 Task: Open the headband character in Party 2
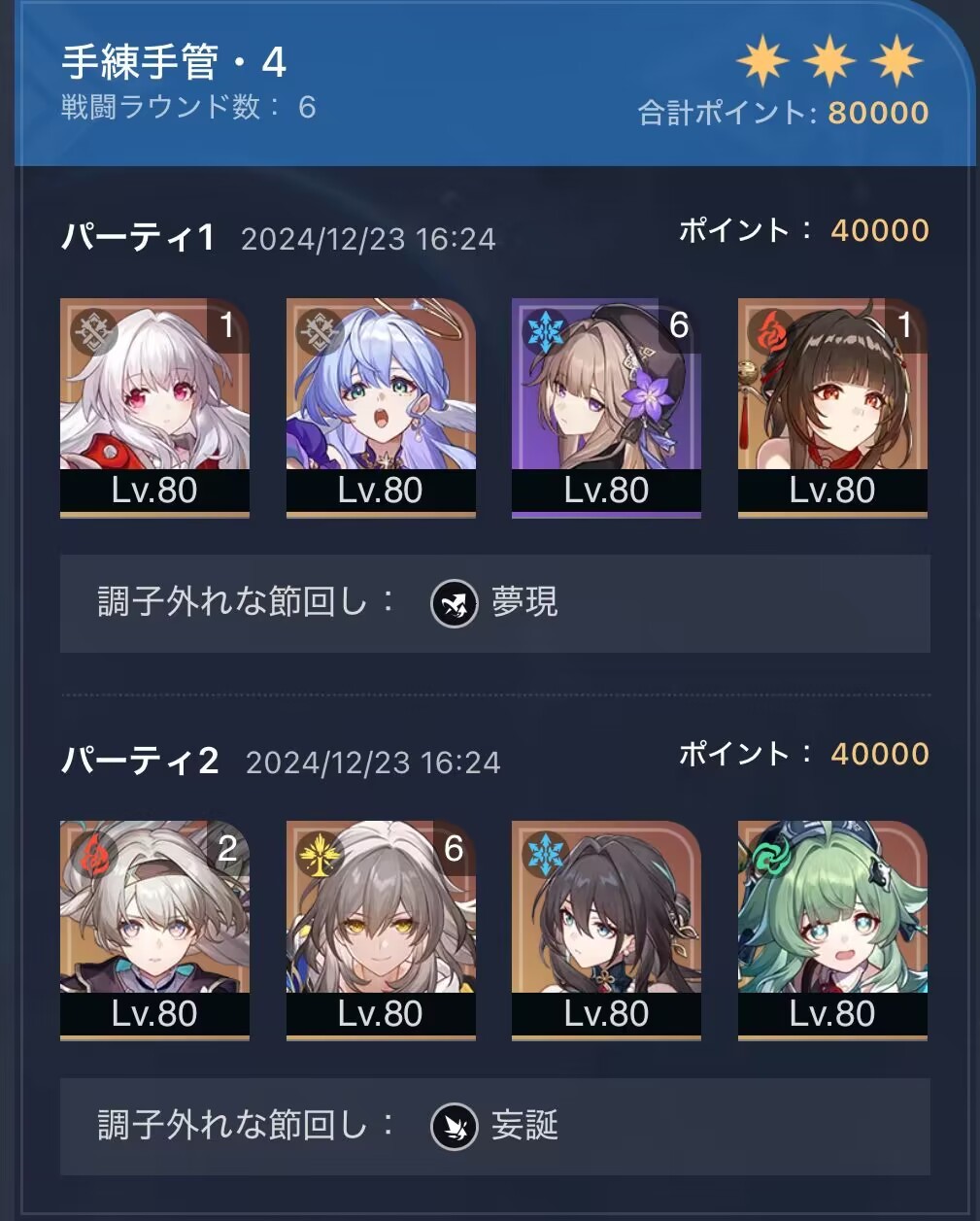(x=154, y=930)
